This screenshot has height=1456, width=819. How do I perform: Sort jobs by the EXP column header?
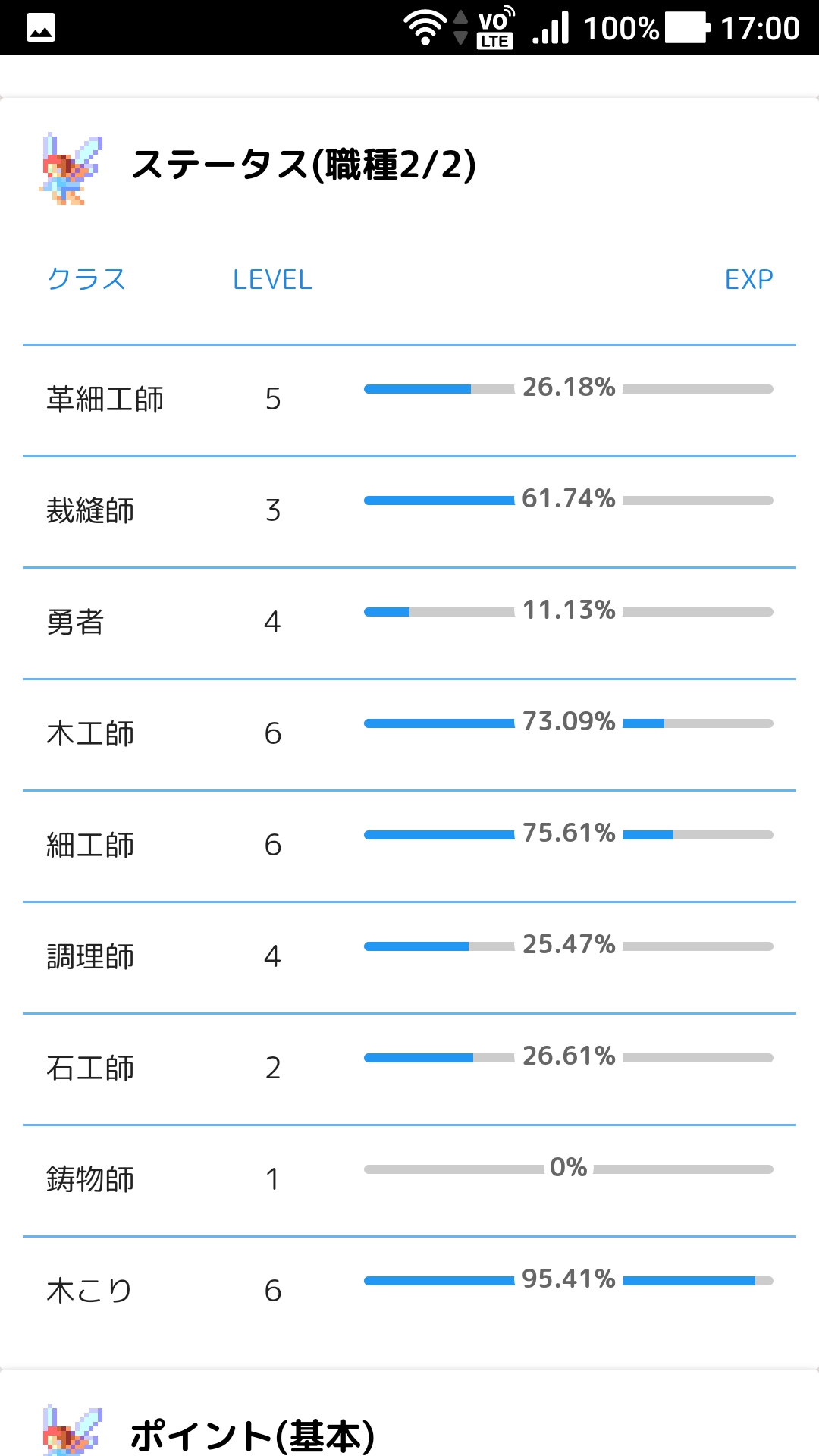click(x=748, y=280)
